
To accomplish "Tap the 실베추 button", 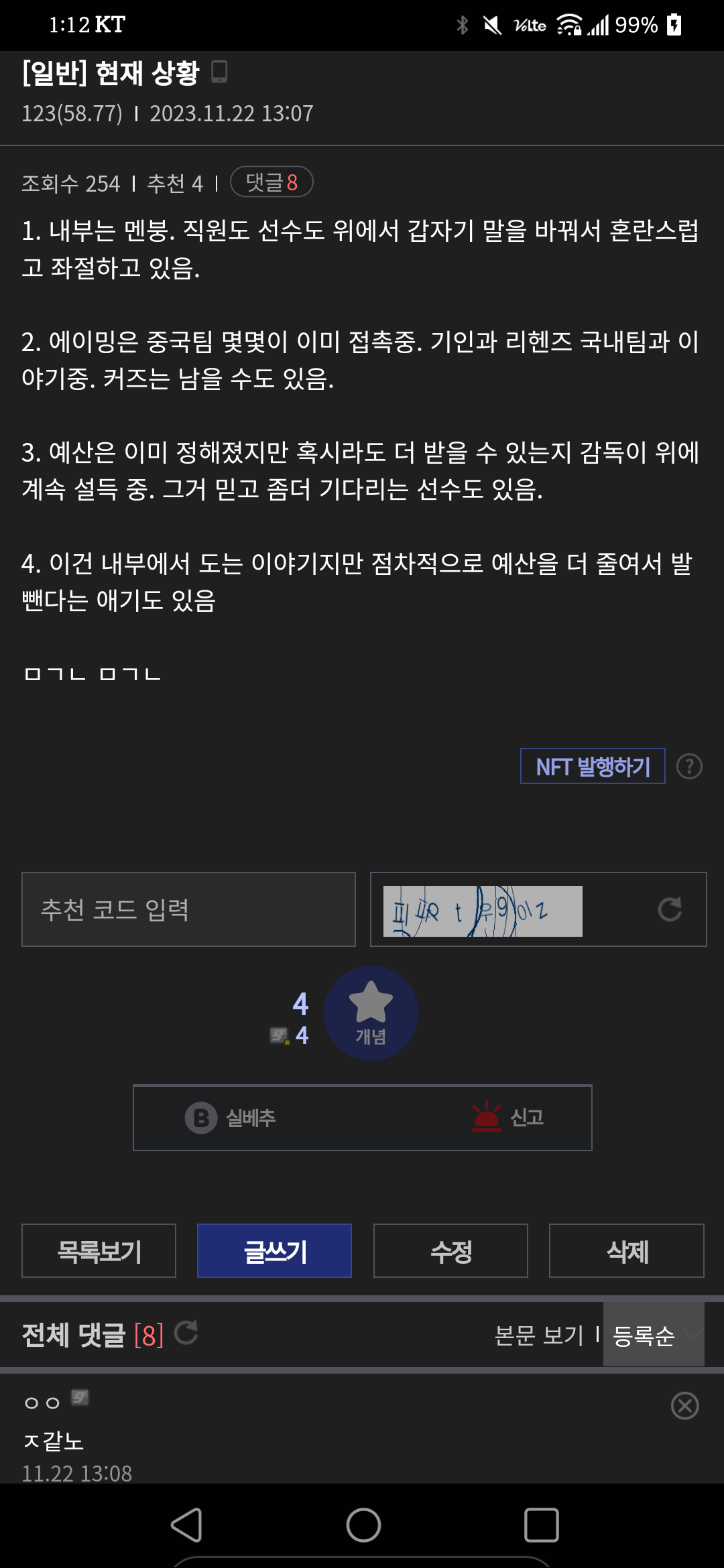I will pos(231,1118).
